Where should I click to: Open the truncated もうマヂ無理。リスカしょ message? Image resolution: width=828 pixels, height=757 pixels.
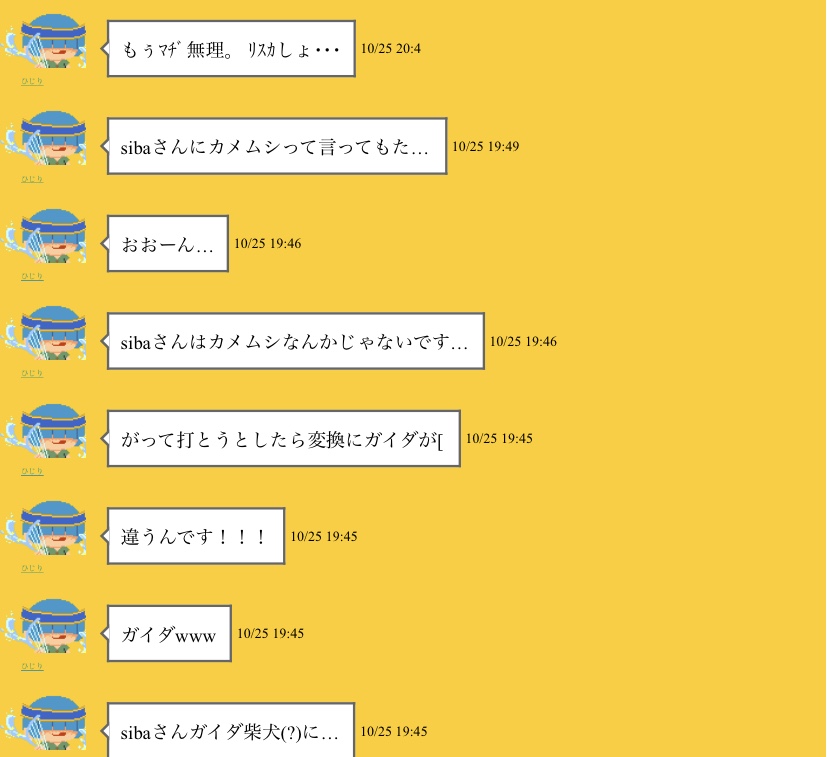point(231,49)
